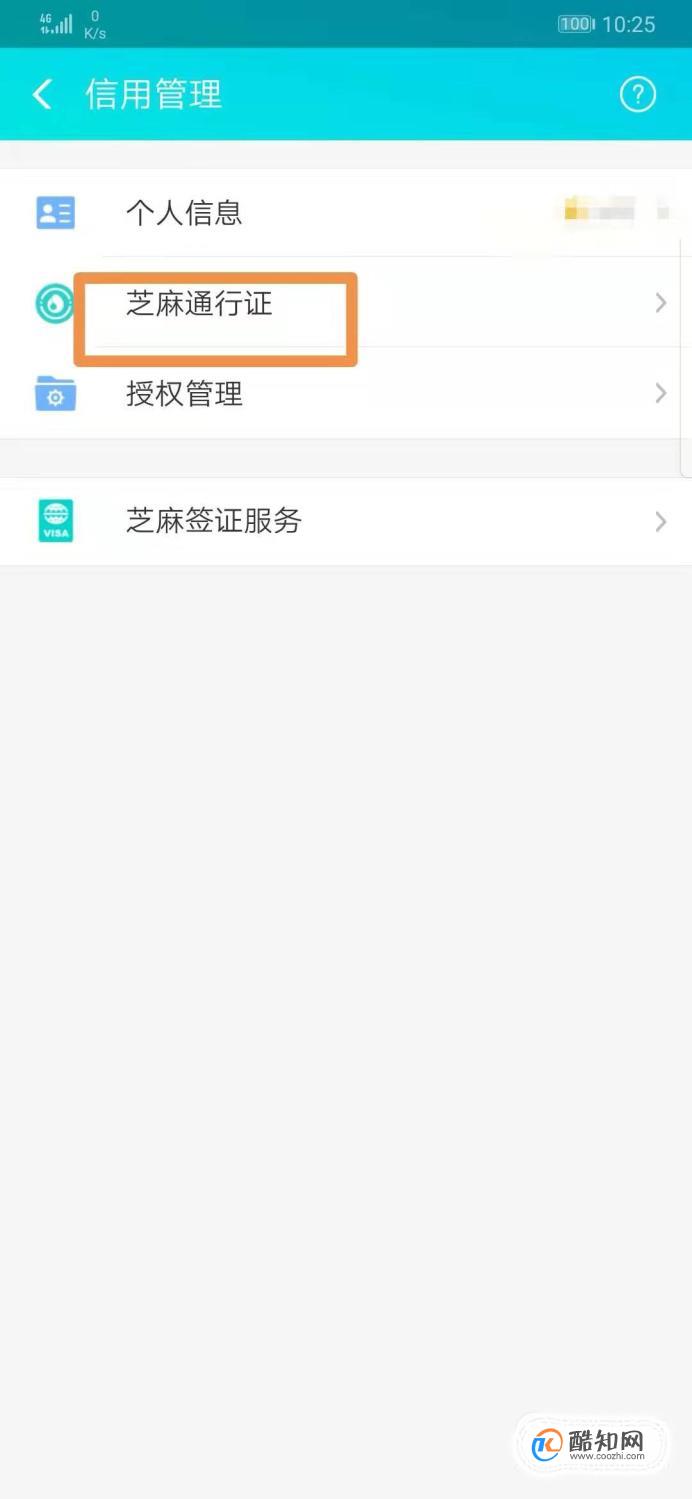Open 芝麻签证服务
692x1499 pixels.
(346, 521)
